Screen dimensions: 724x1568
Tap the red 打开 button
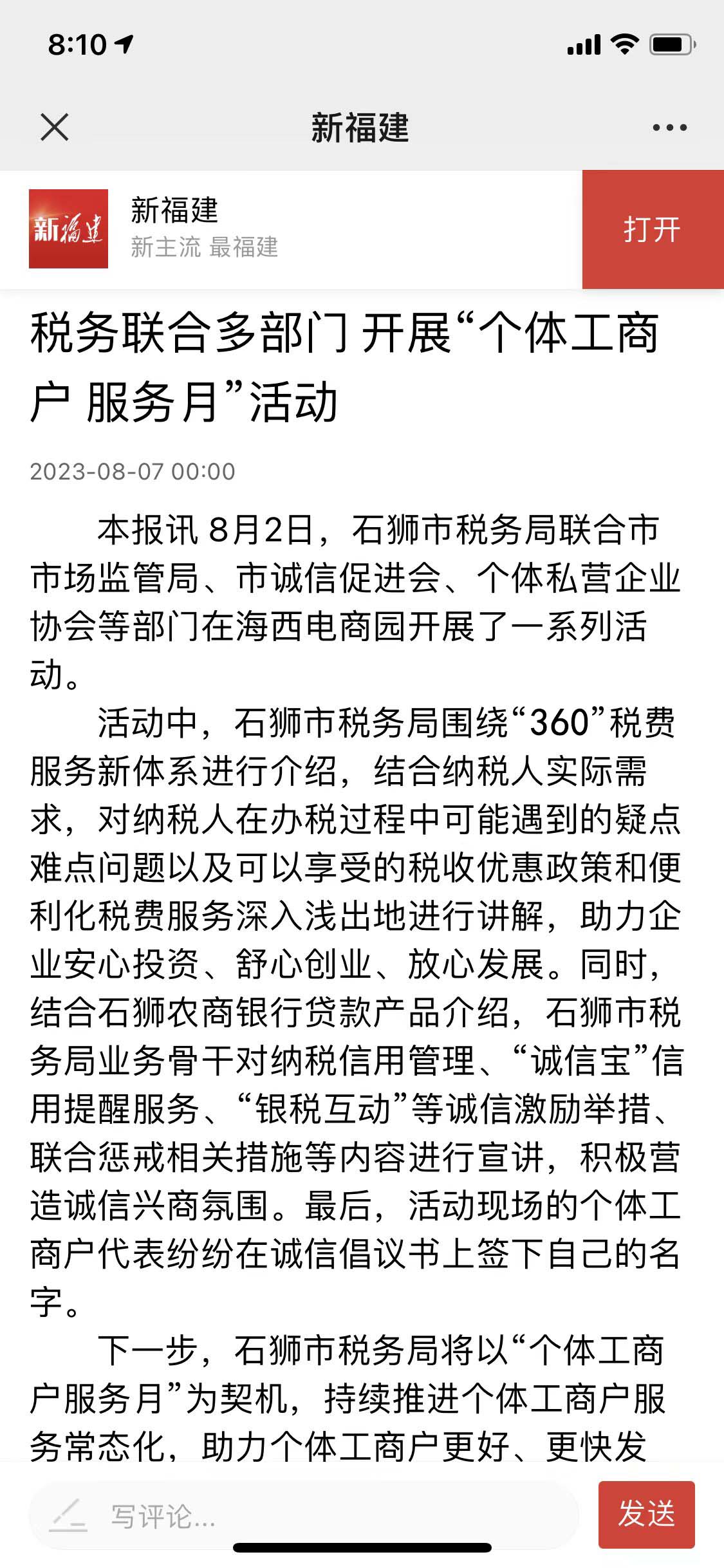pyautogui.click(x=653, y=229)
